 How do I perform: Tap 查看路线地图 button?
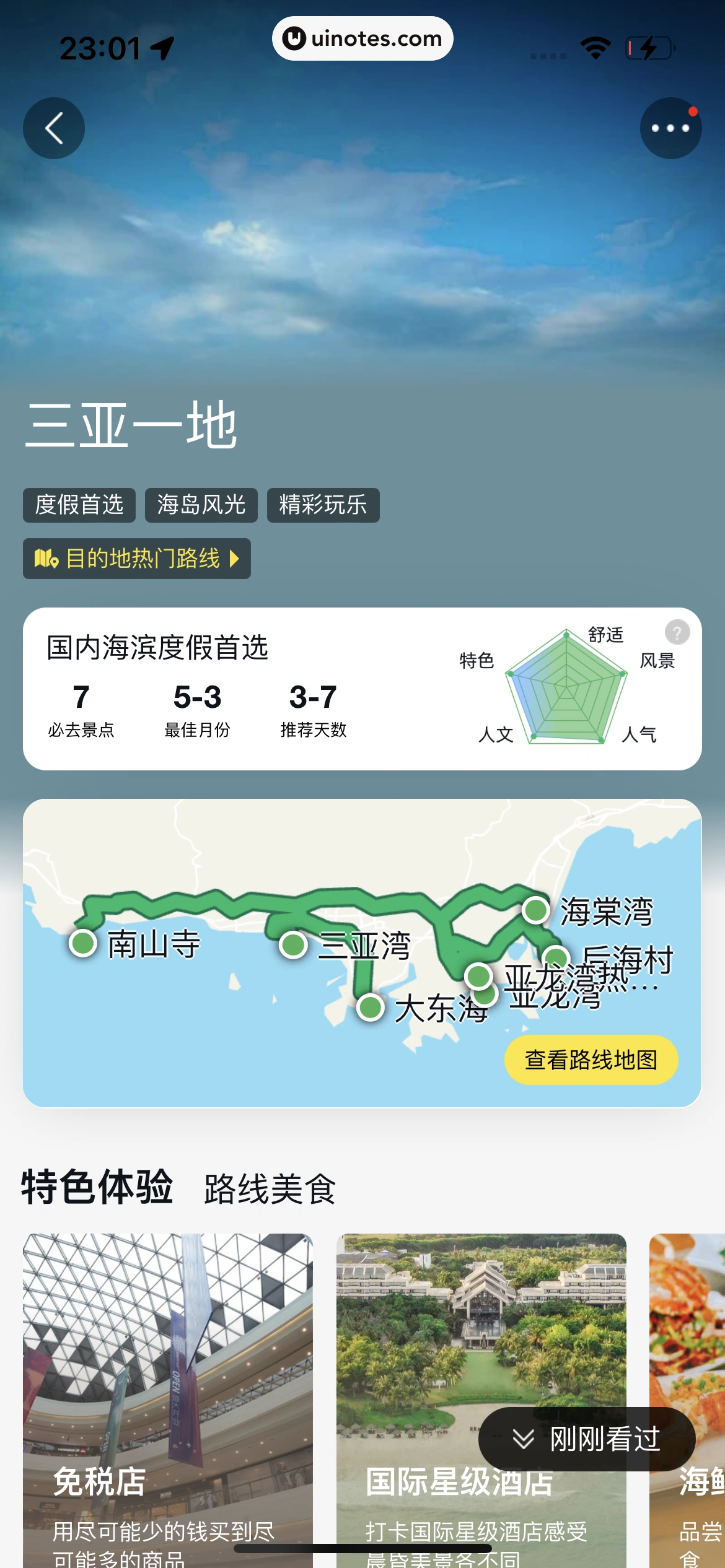pyautogui.click(x=591, y=1060)
